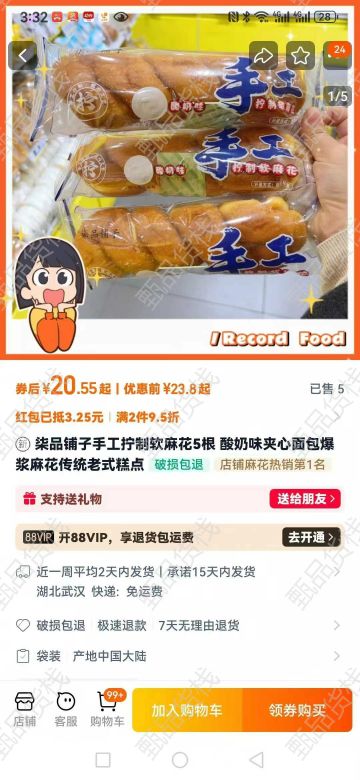
Task: Tap the system home button
Action: tap(180, 760)
